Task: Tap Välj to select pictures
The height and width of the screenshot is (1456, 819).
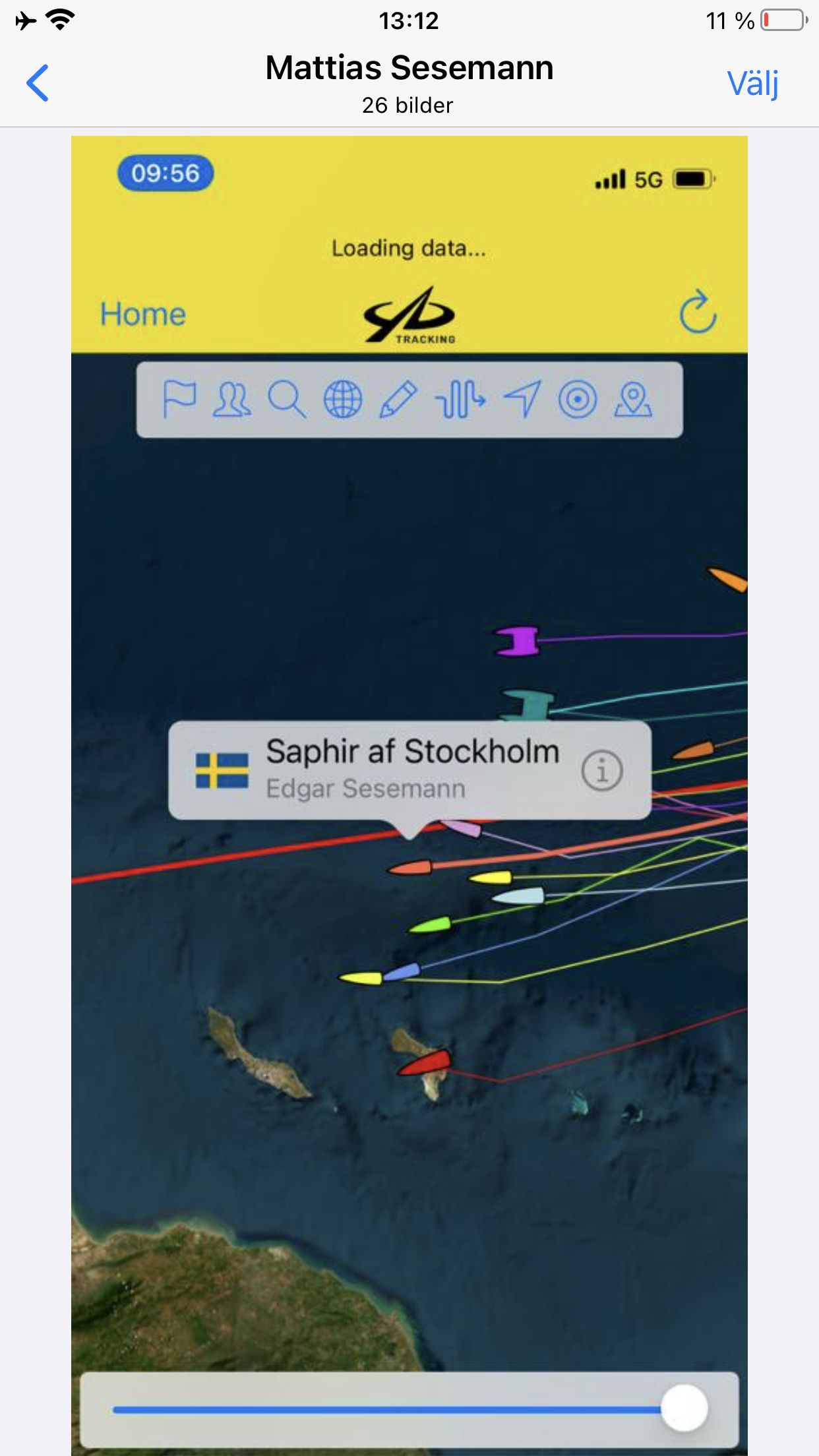Action: click(752, 84)
